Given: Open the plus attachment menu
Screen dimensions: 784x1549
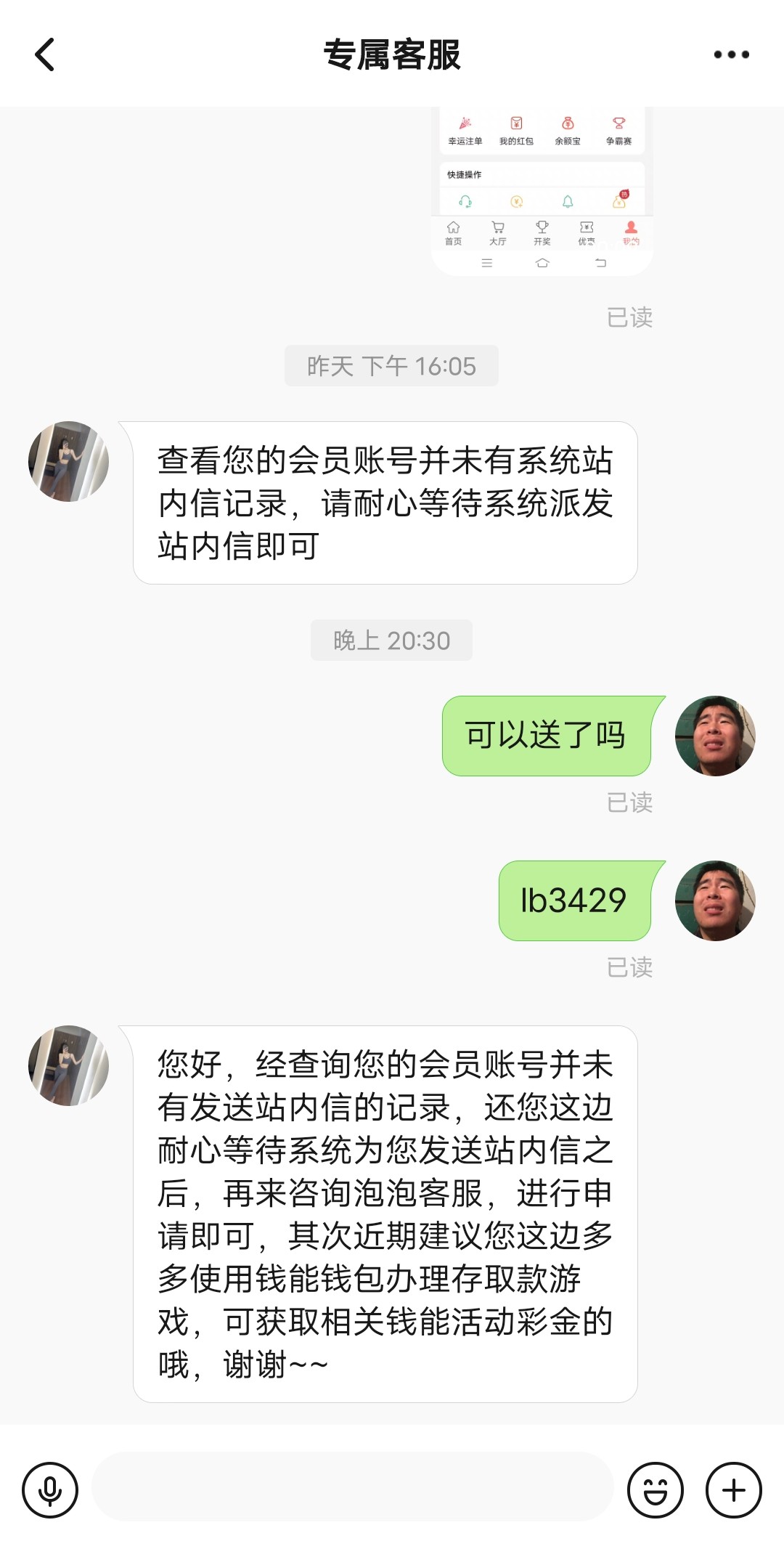Looking at the screenshot, I should coord(733,1490).
